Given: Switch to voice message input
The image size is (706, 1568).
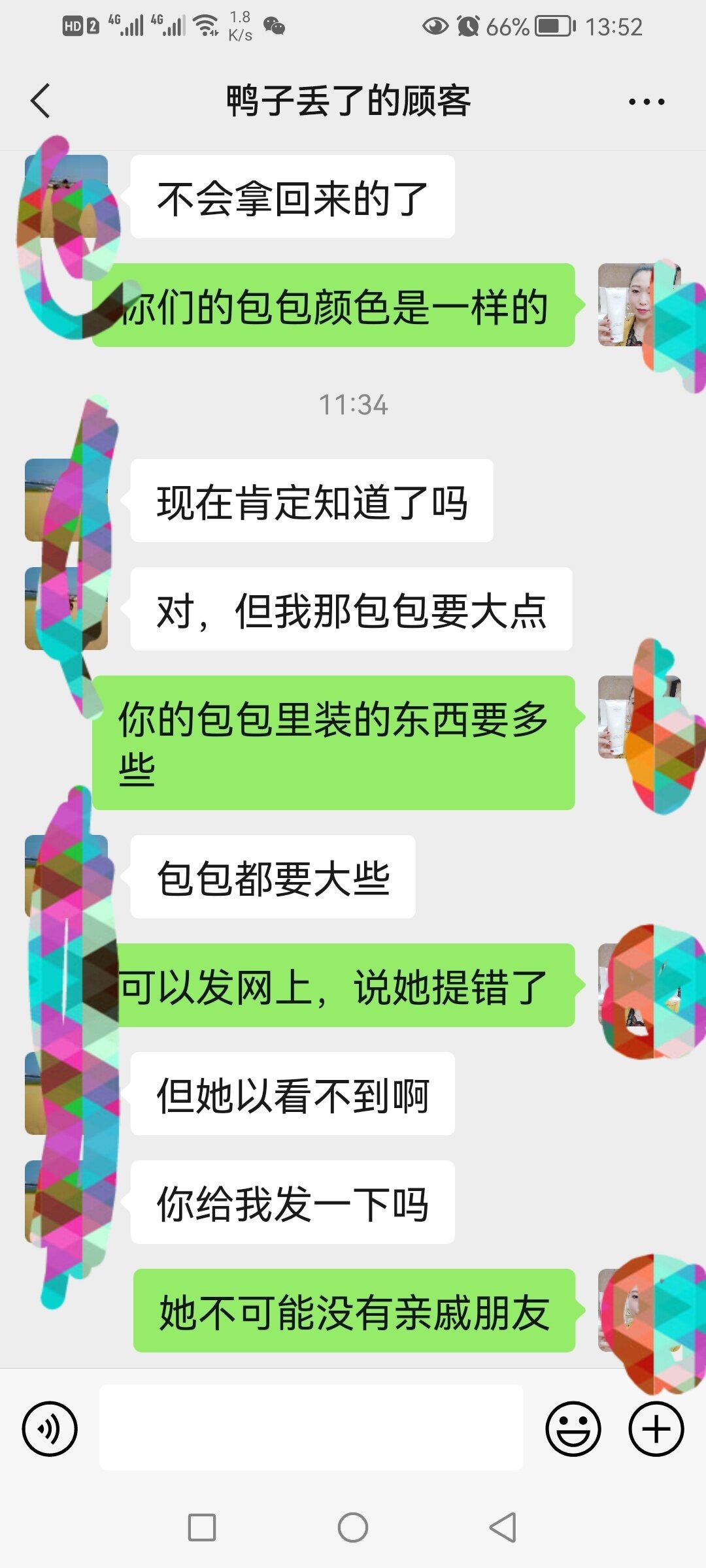Looking at the screenshot, I should pos(50,1429).
